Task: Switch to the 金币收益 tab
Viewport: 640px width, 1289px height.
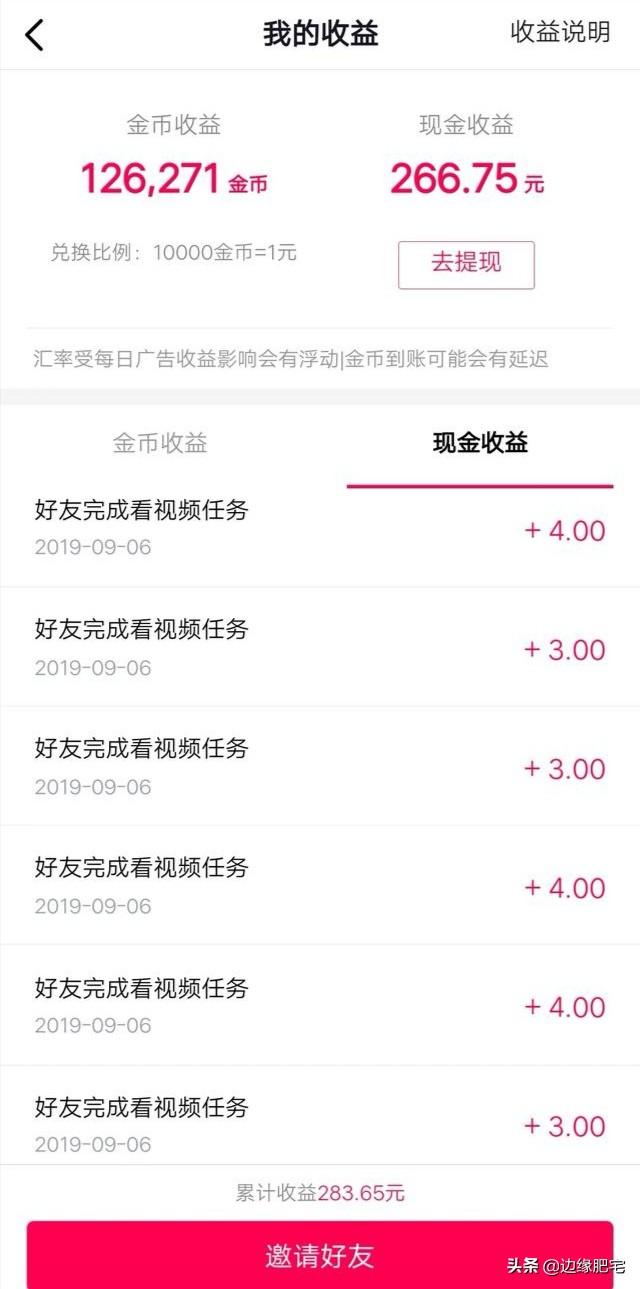Action: tap(160, 444)
